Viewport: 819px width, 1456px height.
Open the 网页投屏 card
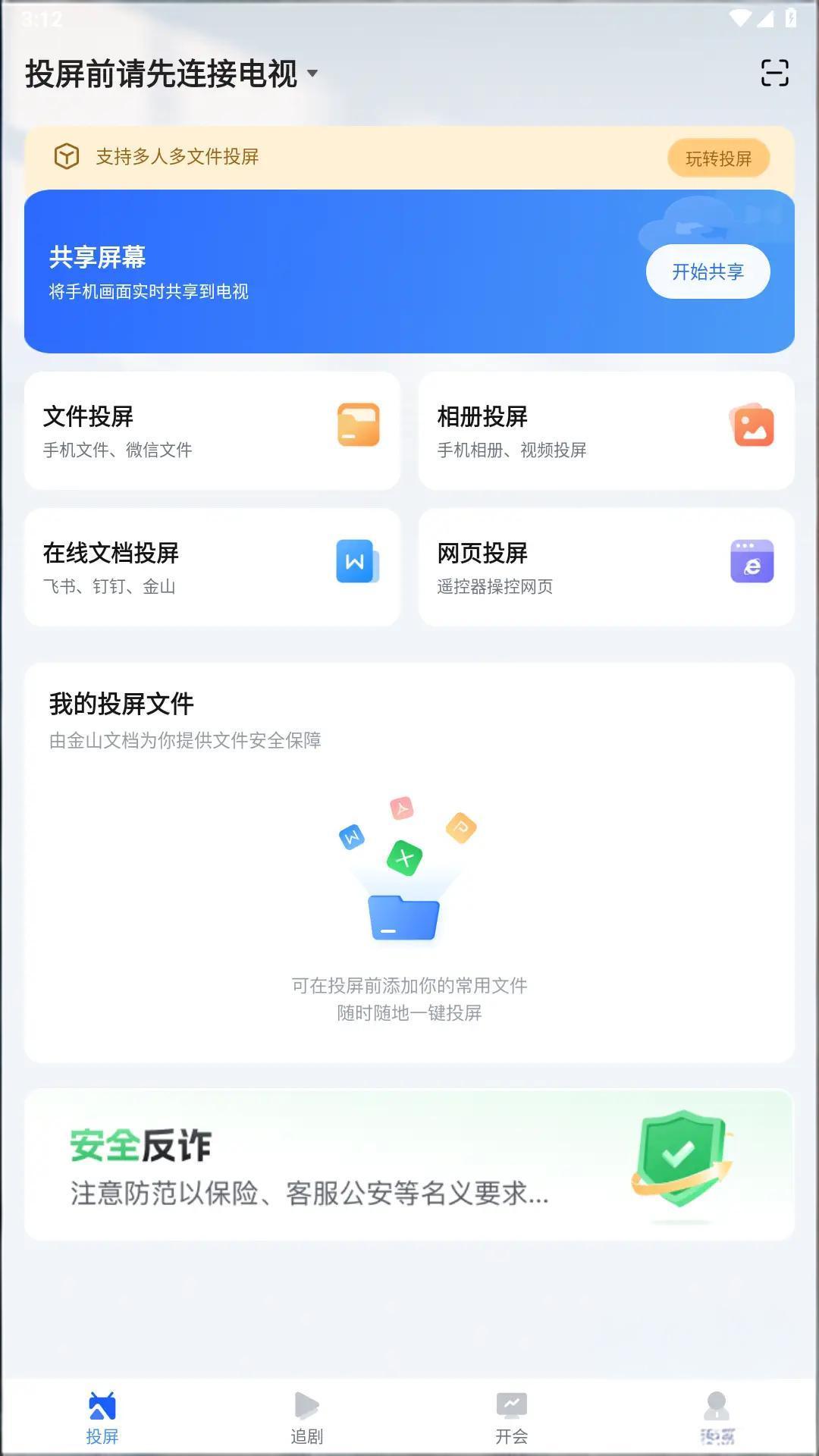point(607,567)
